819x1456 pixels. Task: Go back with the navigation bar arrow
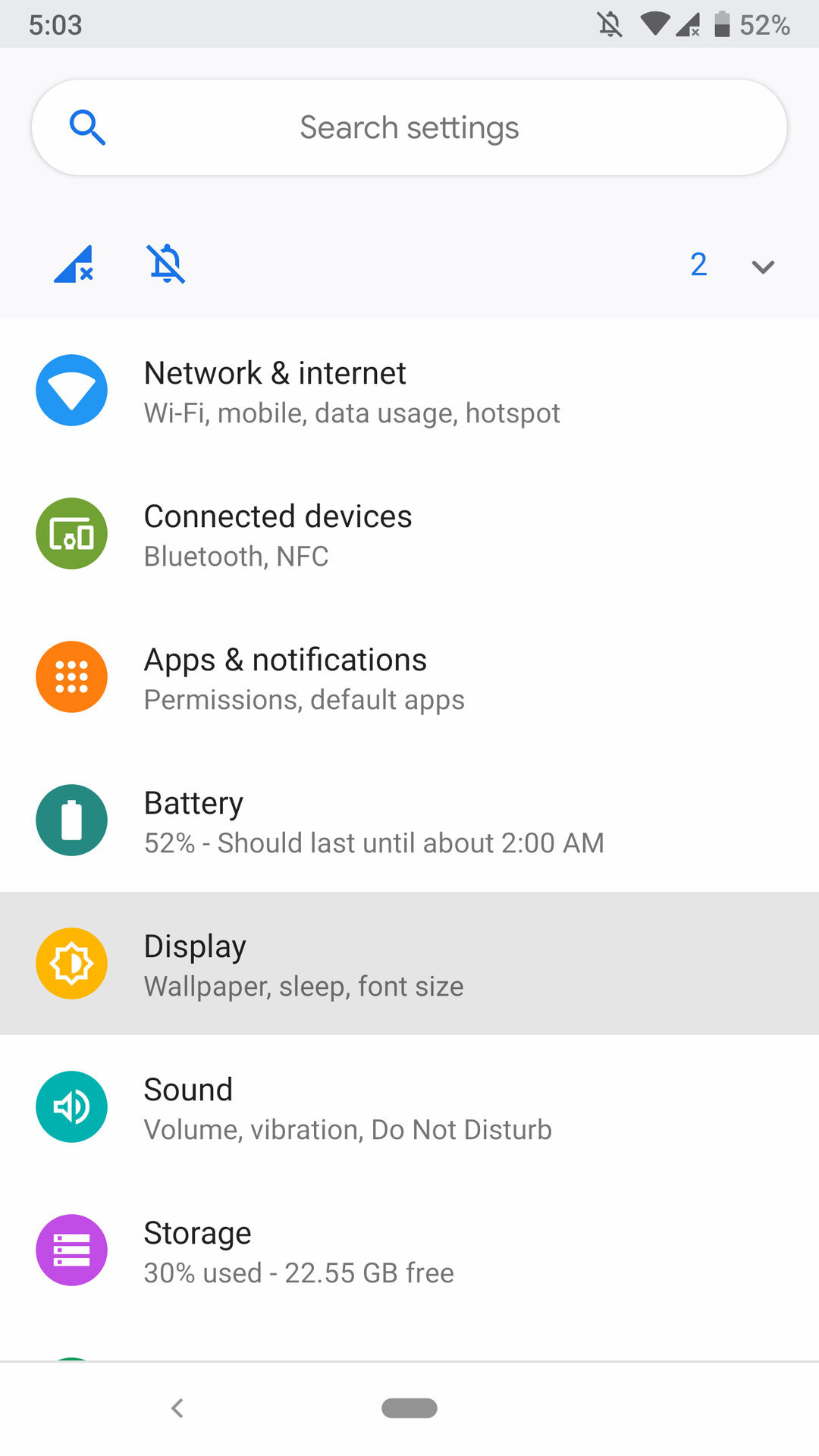click(177, 1408)
